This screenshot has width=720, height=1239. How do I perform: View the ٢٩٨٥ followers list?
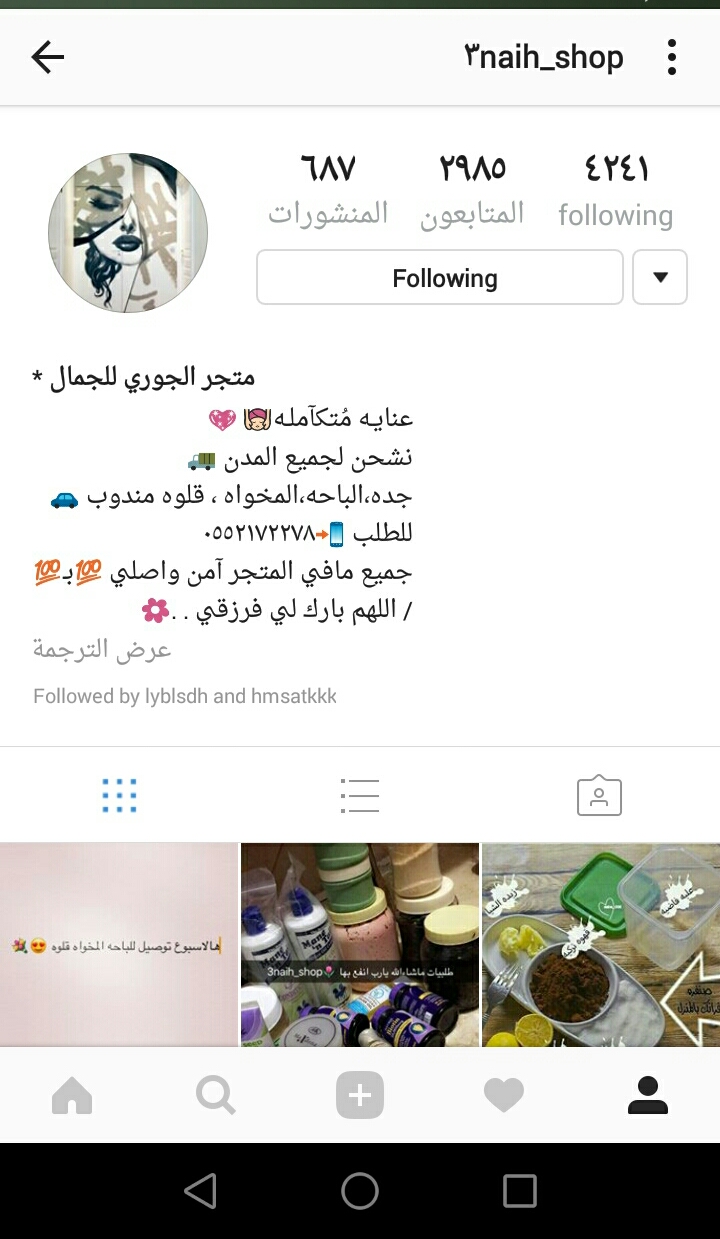(472, 190)
